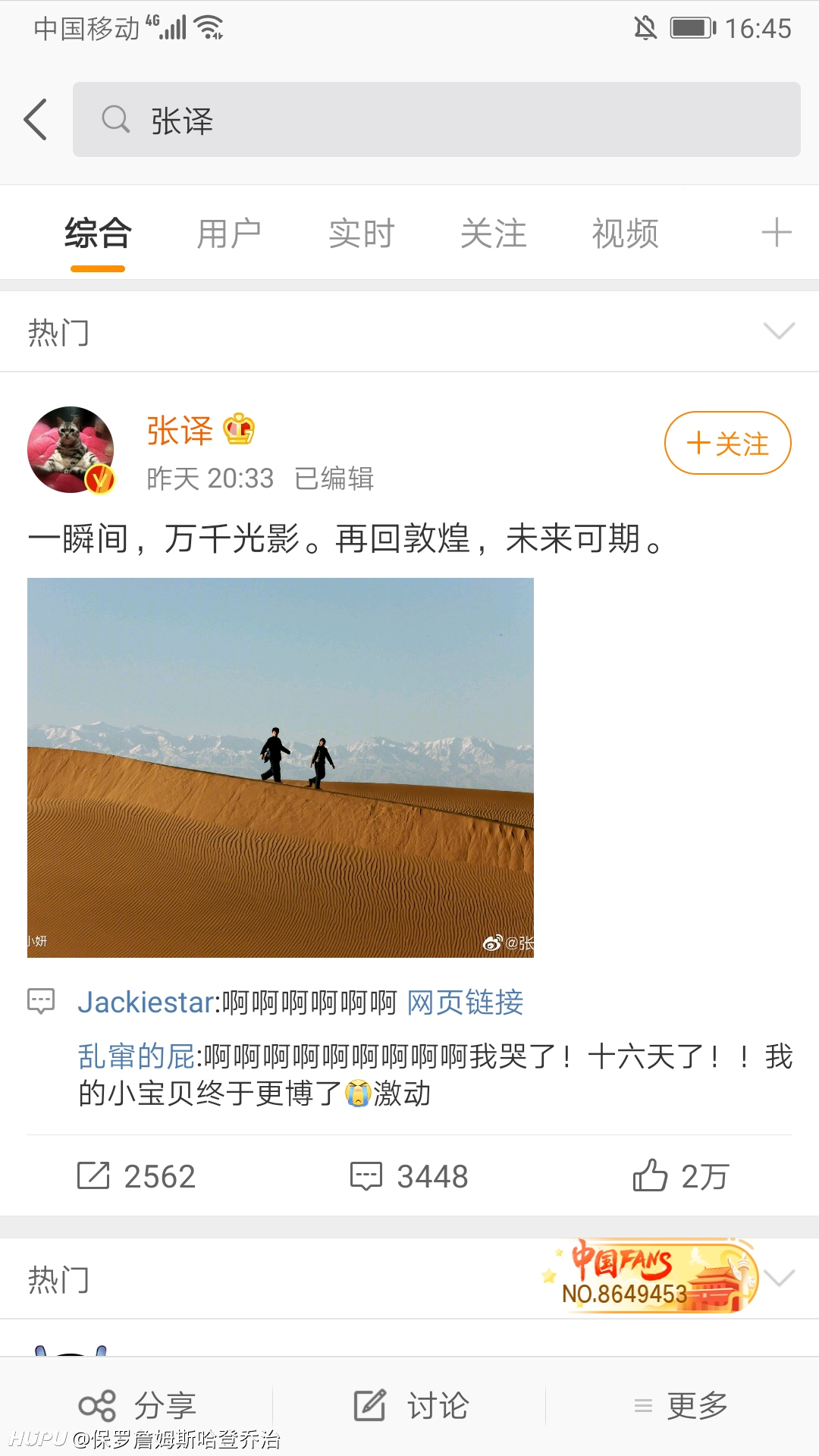Tap the search field containing 张译

[x=436, y=120]
